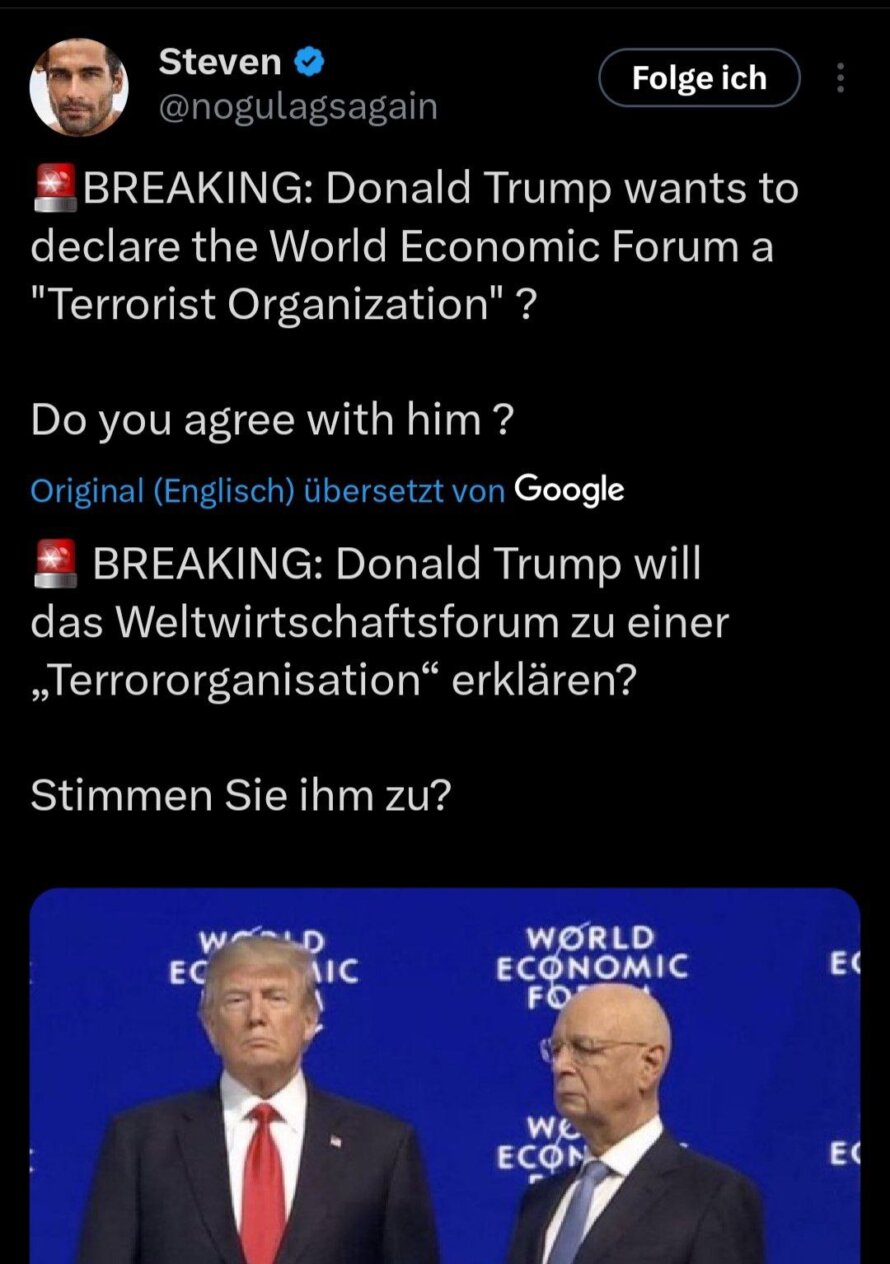This screenshot has width=890, height=1264.
Task: Open Steven's profile picture
Action: pyautogui.click(x=78, y=87)
